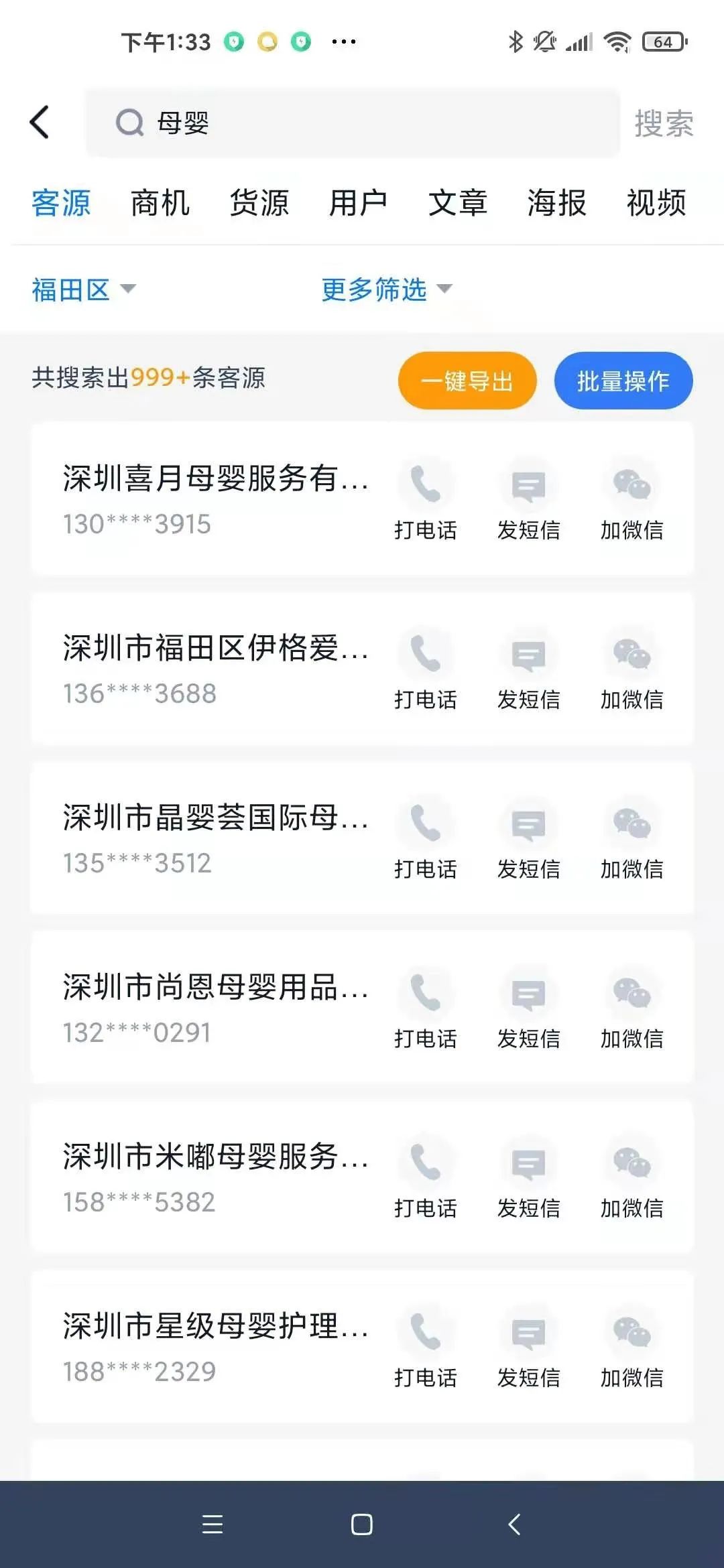The width and height of the screenshot is (724, 1568).
Task: Click 发短信 icon for 深圳市晶婴荟国际母婴
Action: [x=530, y=824]
